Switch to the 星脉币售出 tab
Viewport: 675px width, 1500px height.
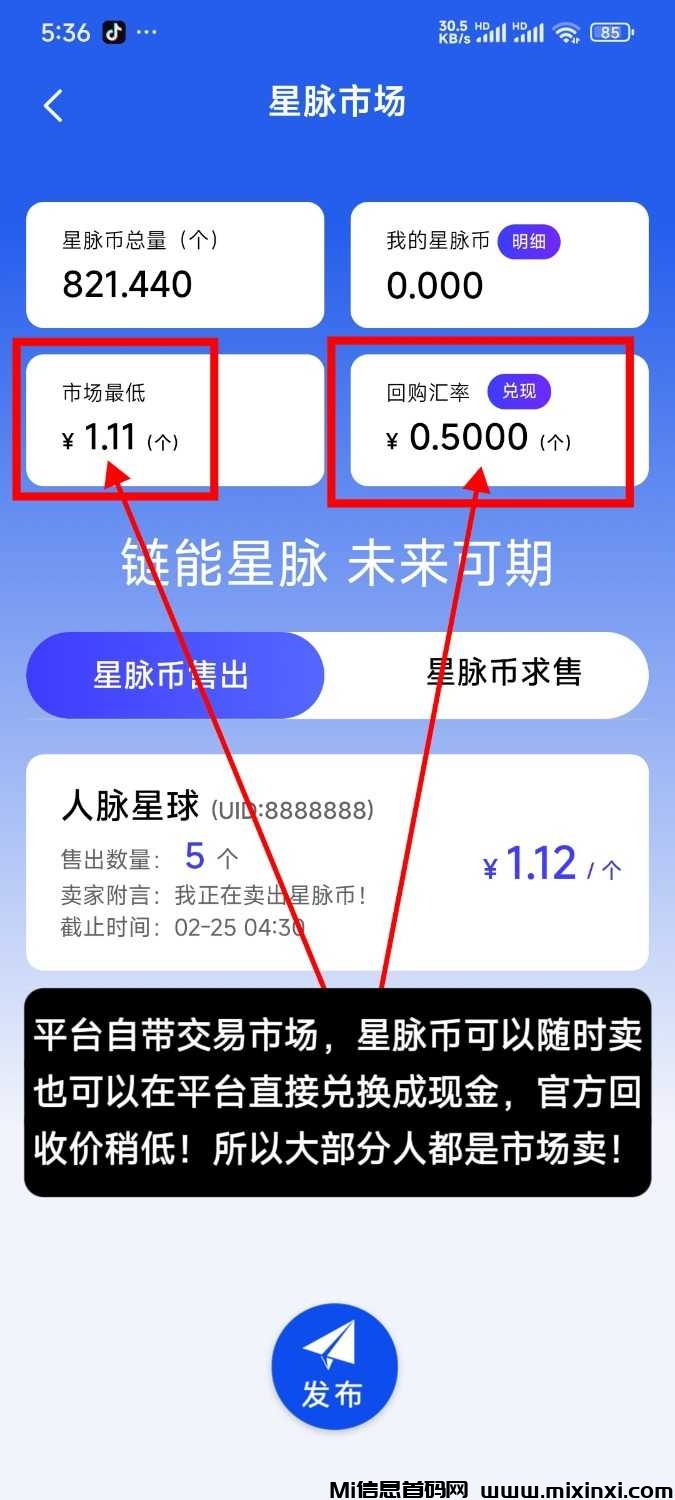(175, 675)
